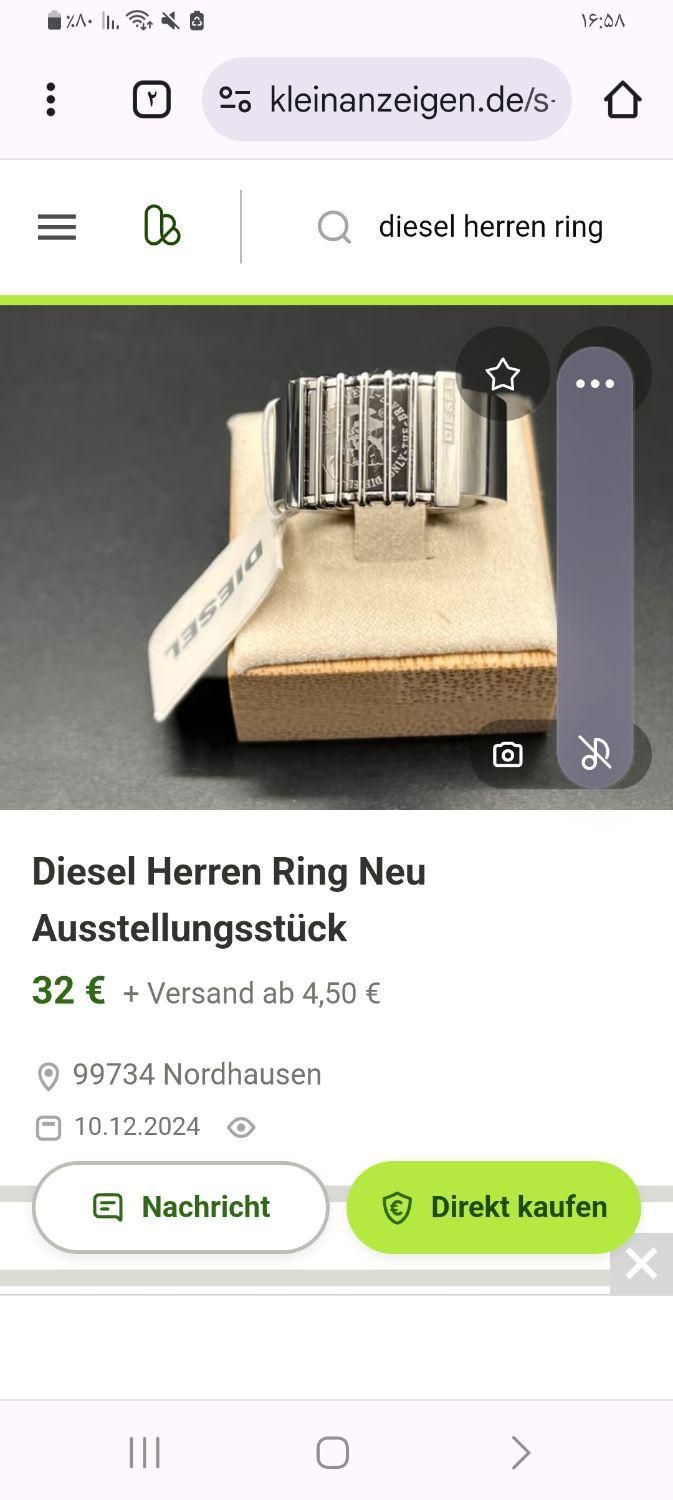The height and width of the screenshot is (1500, 673).
Task: Open the browser three-dot menu
Action: [51, 100]
